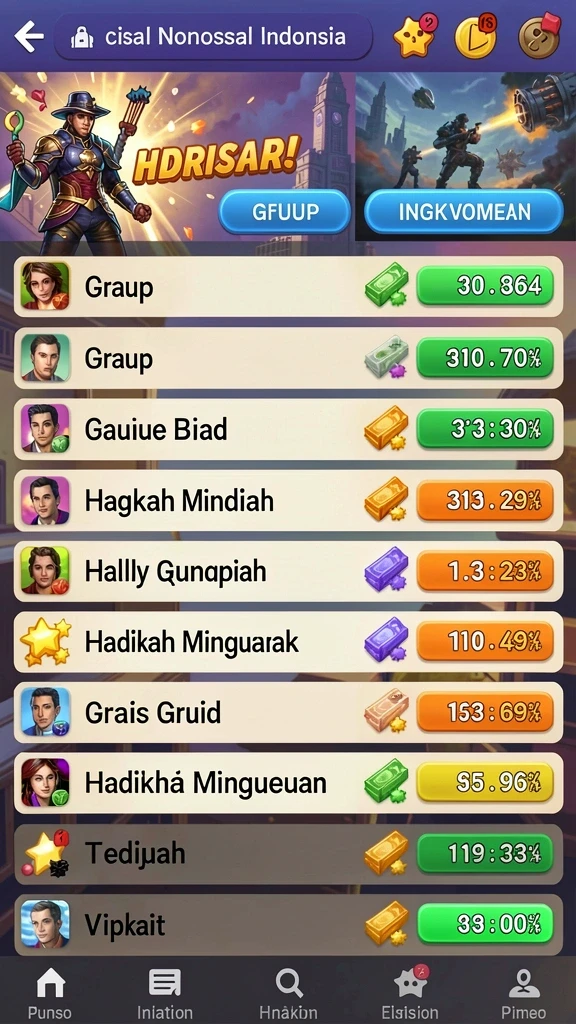Switch to the Elsision tab

[410, 994]
